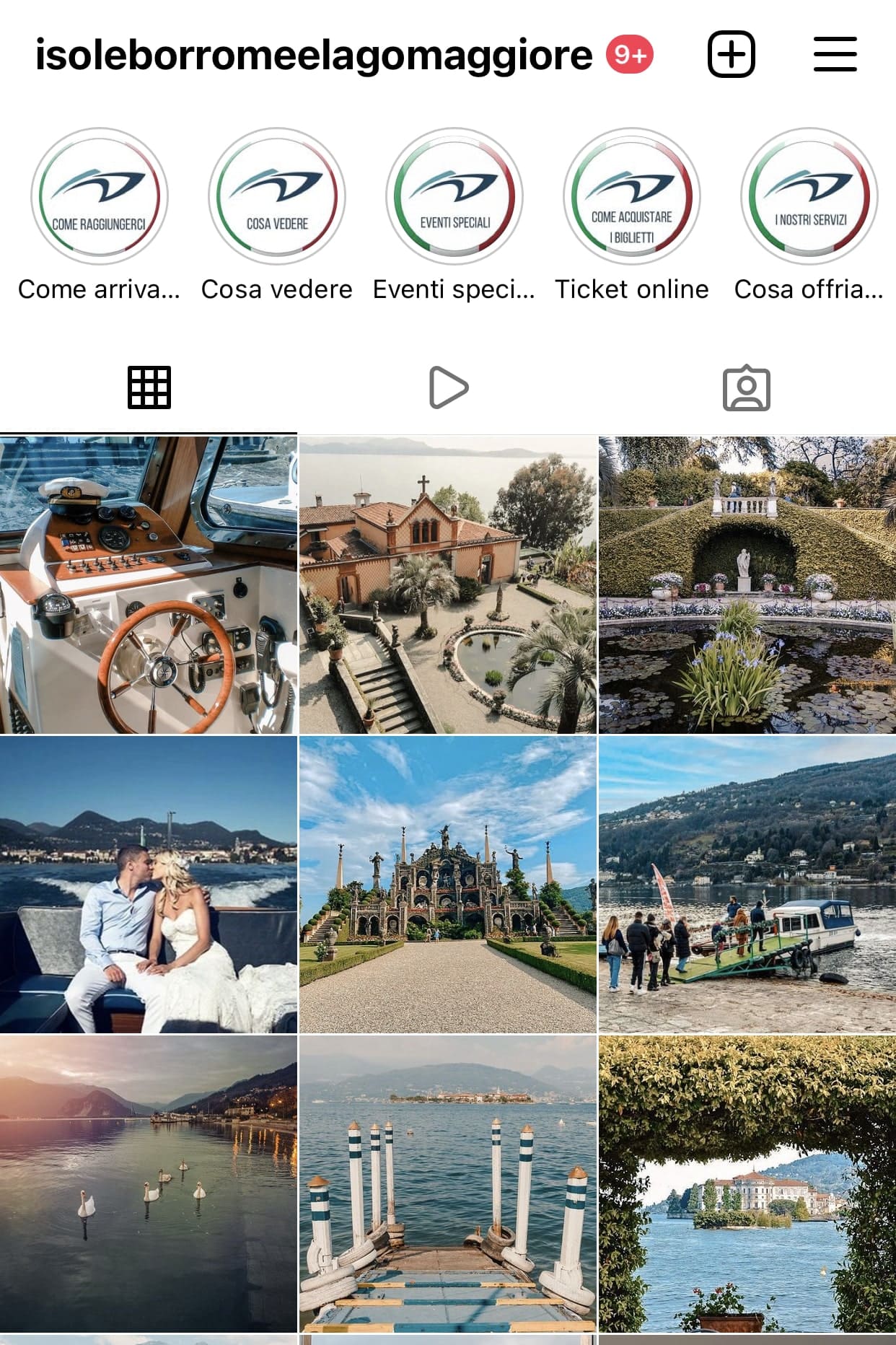Open the wedding couple on boat post
The width and height of the screenshot is (896, 1345).
click(149, 885)
